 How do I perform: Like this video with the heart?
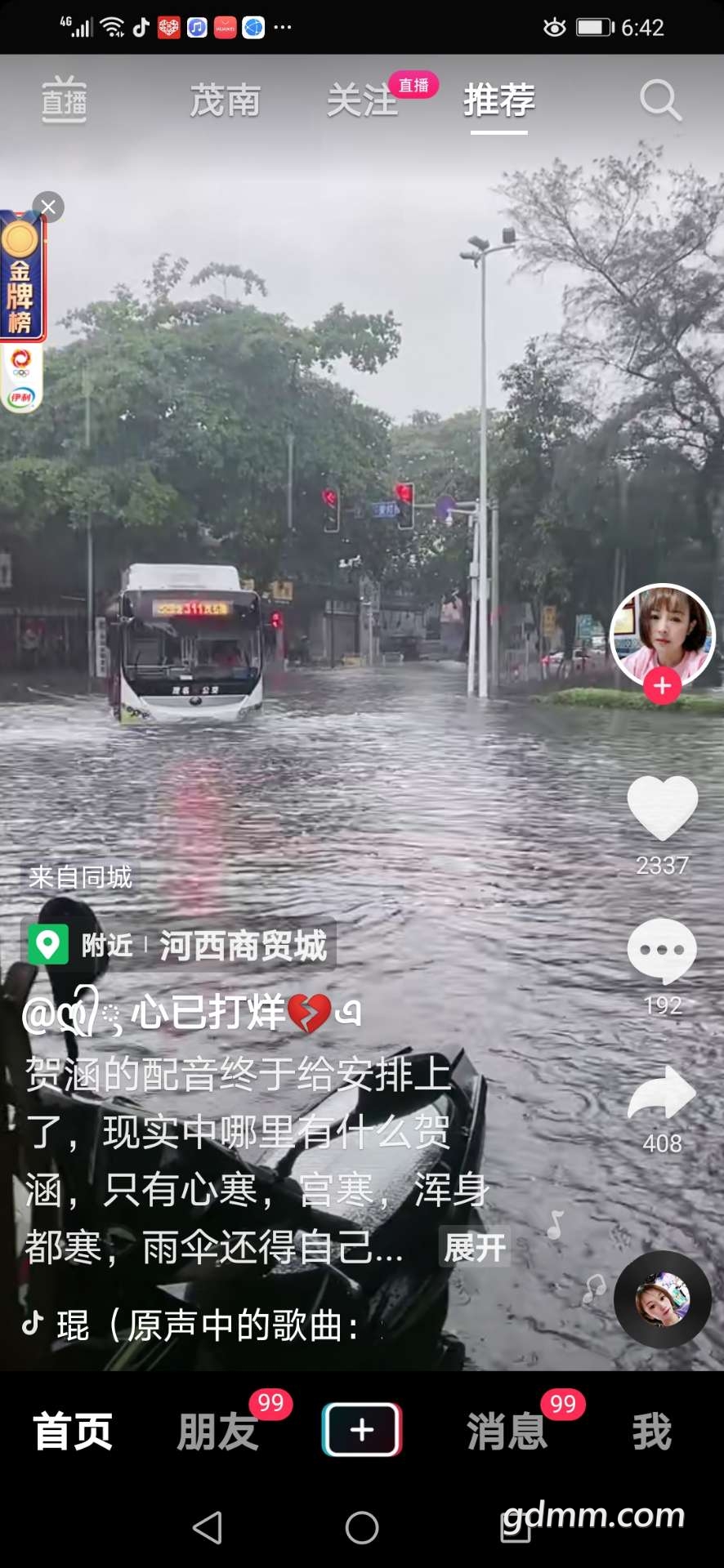662,808
